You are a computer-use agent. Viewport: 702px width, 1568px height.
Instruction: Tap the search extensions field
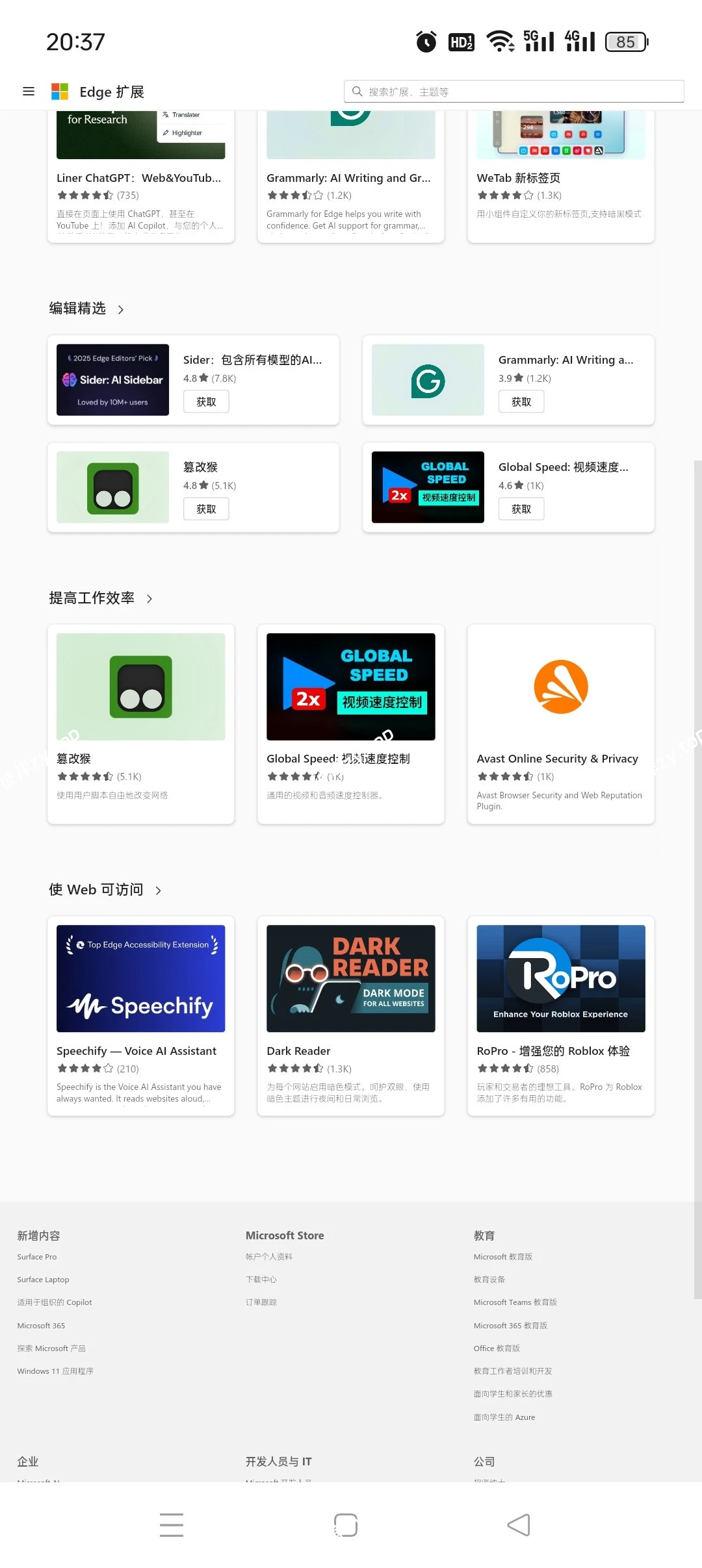513,92
